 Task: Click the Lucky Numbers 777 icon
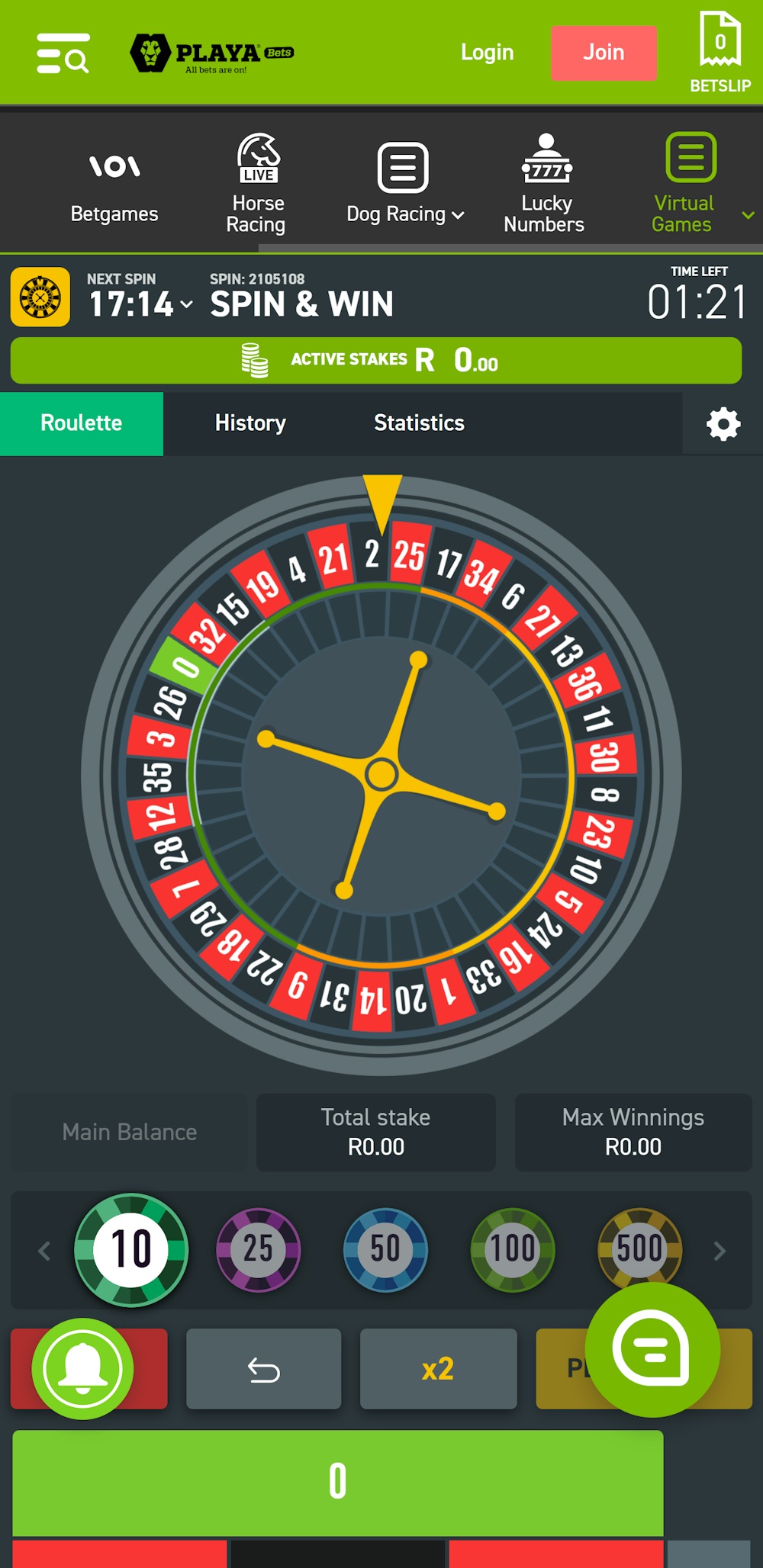click(545, 162)
